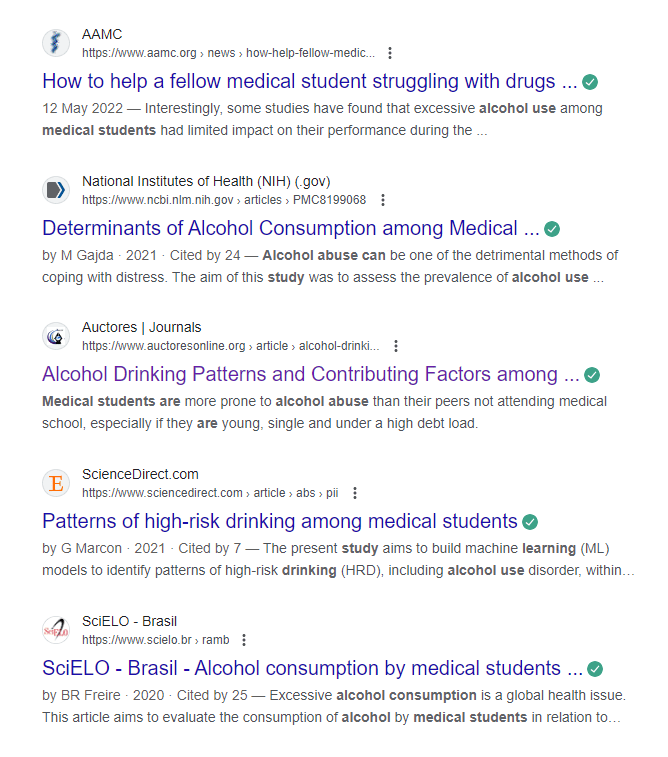Open more options for the SciELO result

(x=244, y=640)
